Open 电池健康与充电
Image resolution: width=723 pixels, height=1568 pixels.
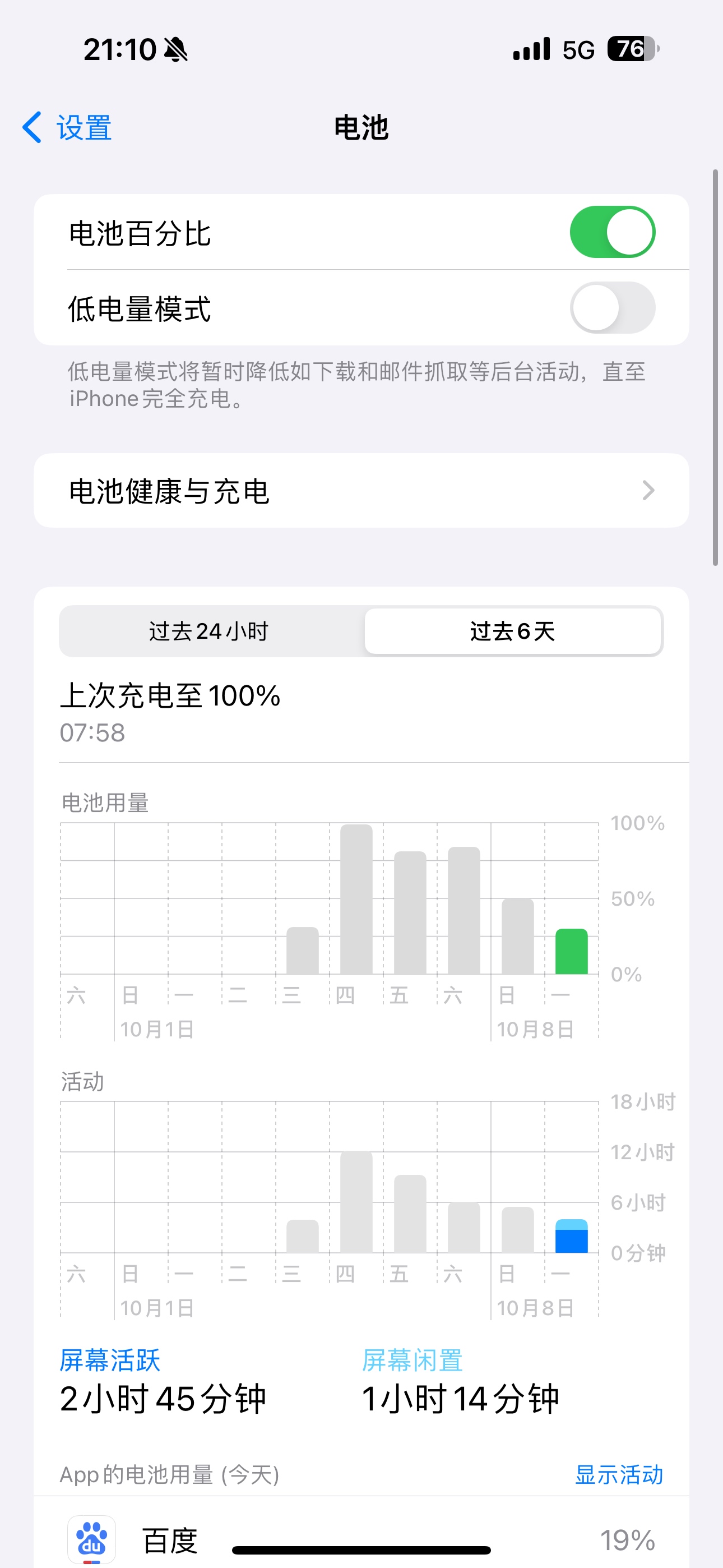click(x=361, y=491)
